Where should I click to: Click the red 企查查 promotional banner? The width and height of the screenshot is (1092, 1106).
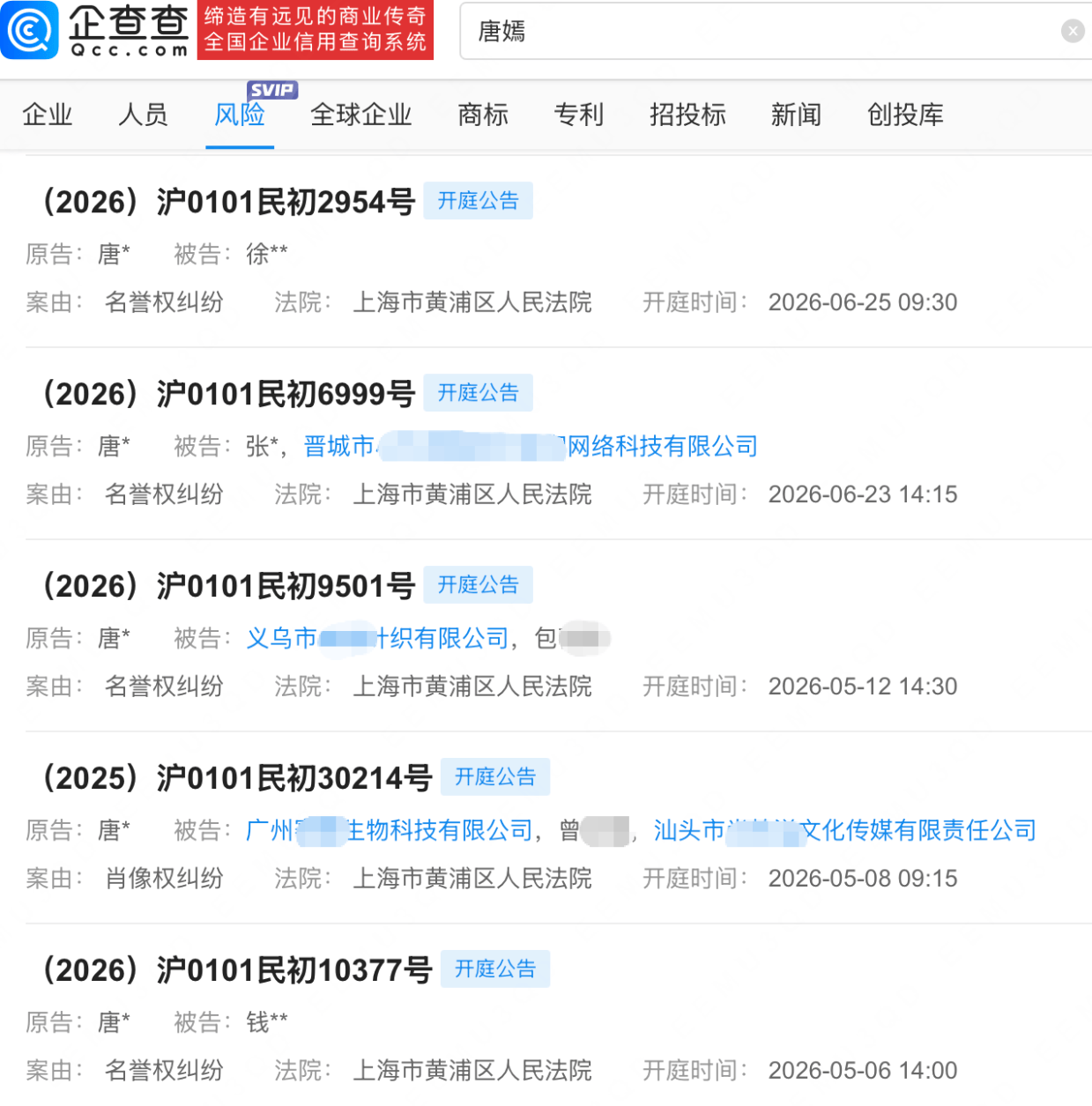316,31
